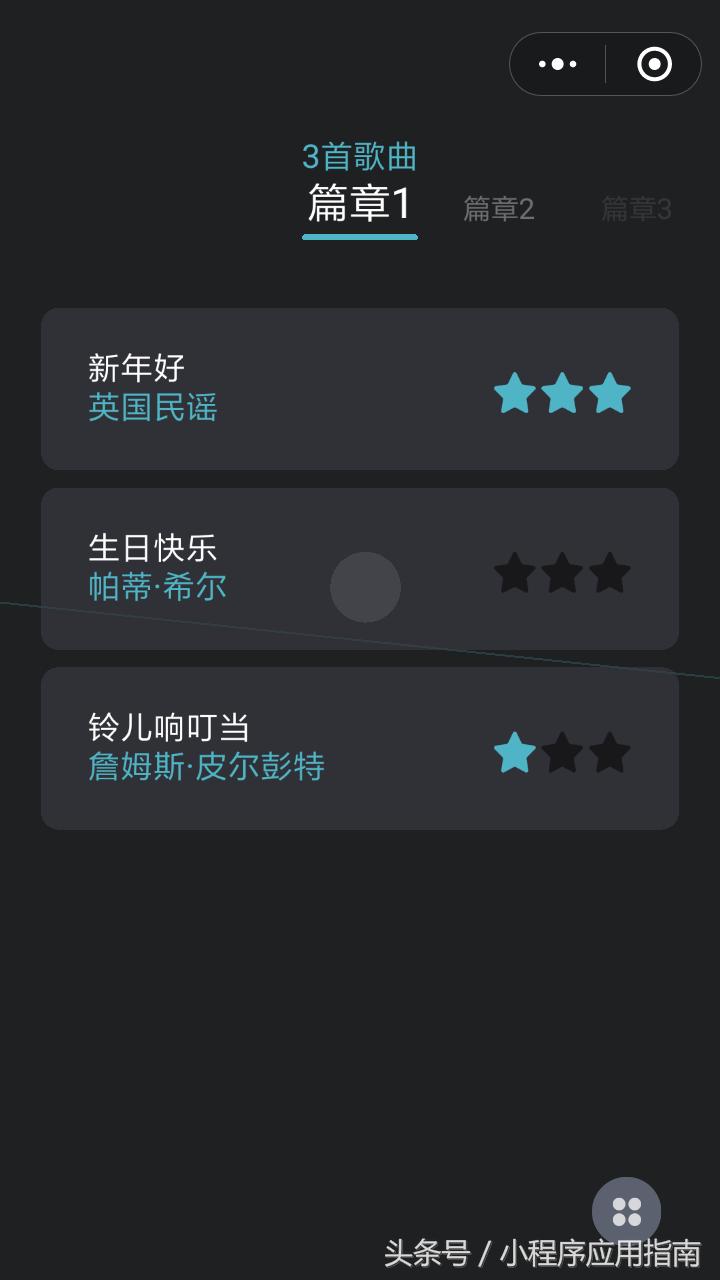Select the first star of 新年好
The image size is (720, 1280).
[x=515, y=393]
